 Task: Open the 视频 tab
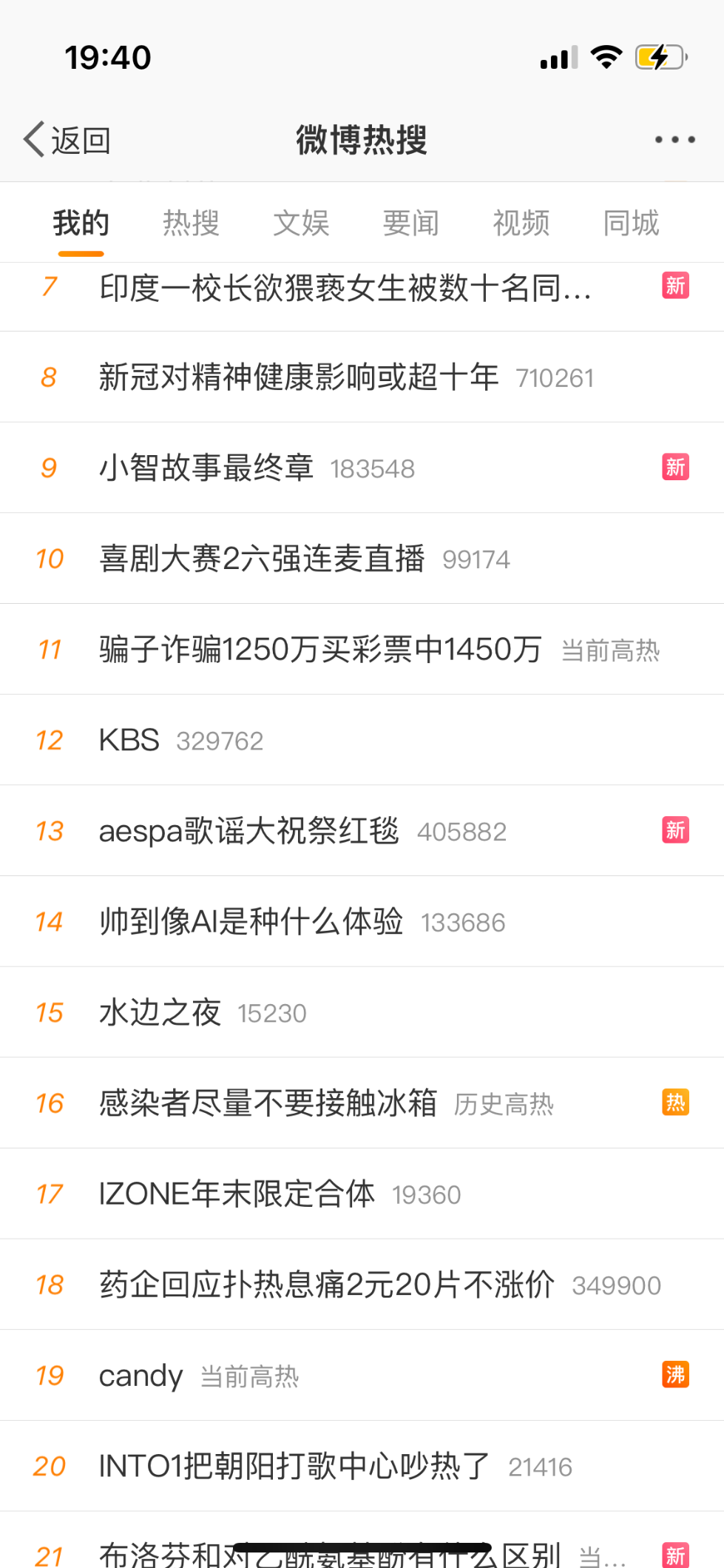521,223
